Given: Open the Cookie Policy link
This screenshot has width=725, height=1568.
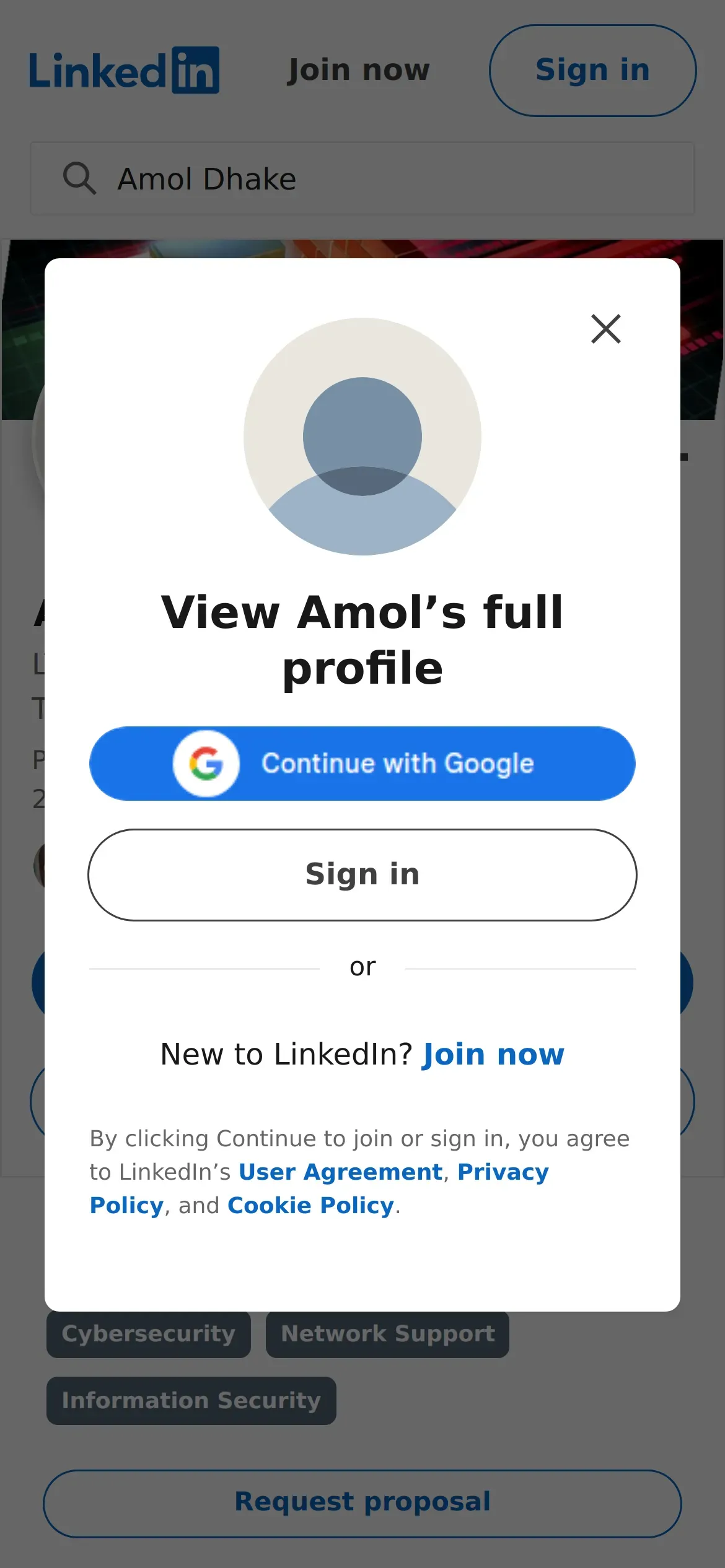Looking at the screenshot, I should [310, 1205].
